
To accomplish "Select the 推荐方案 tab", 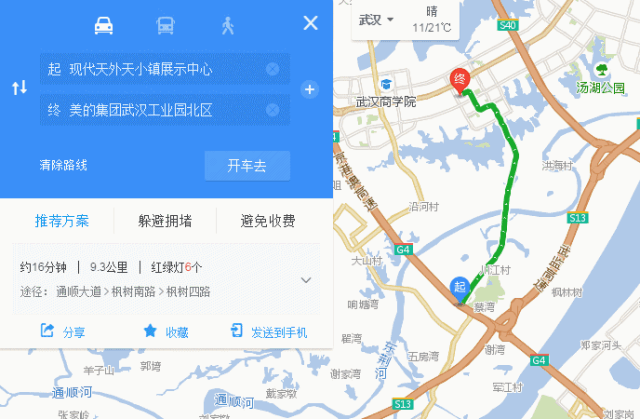I will tap(62, 221).
